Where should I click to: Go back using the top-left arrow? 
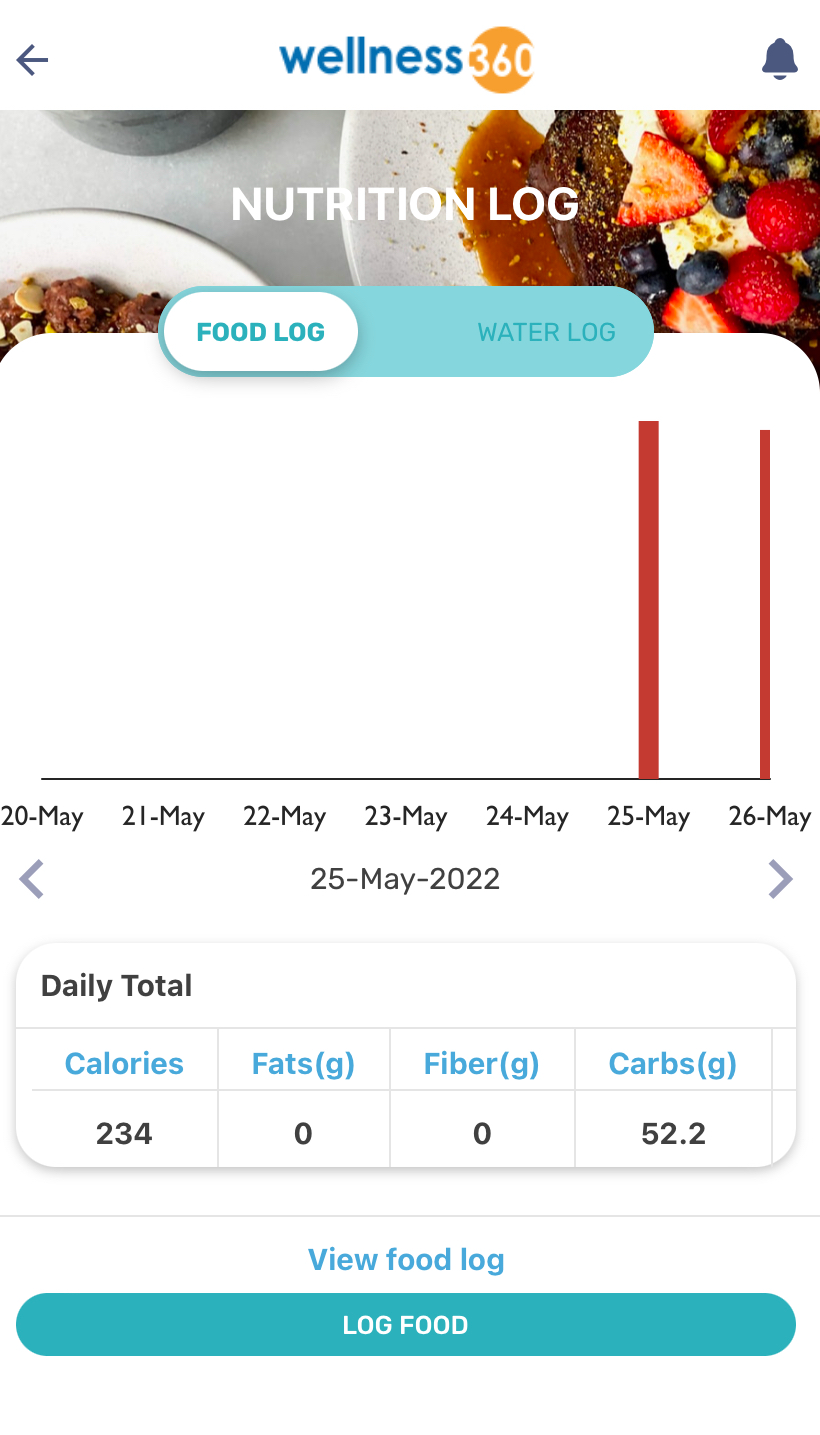tap(32, 61)
